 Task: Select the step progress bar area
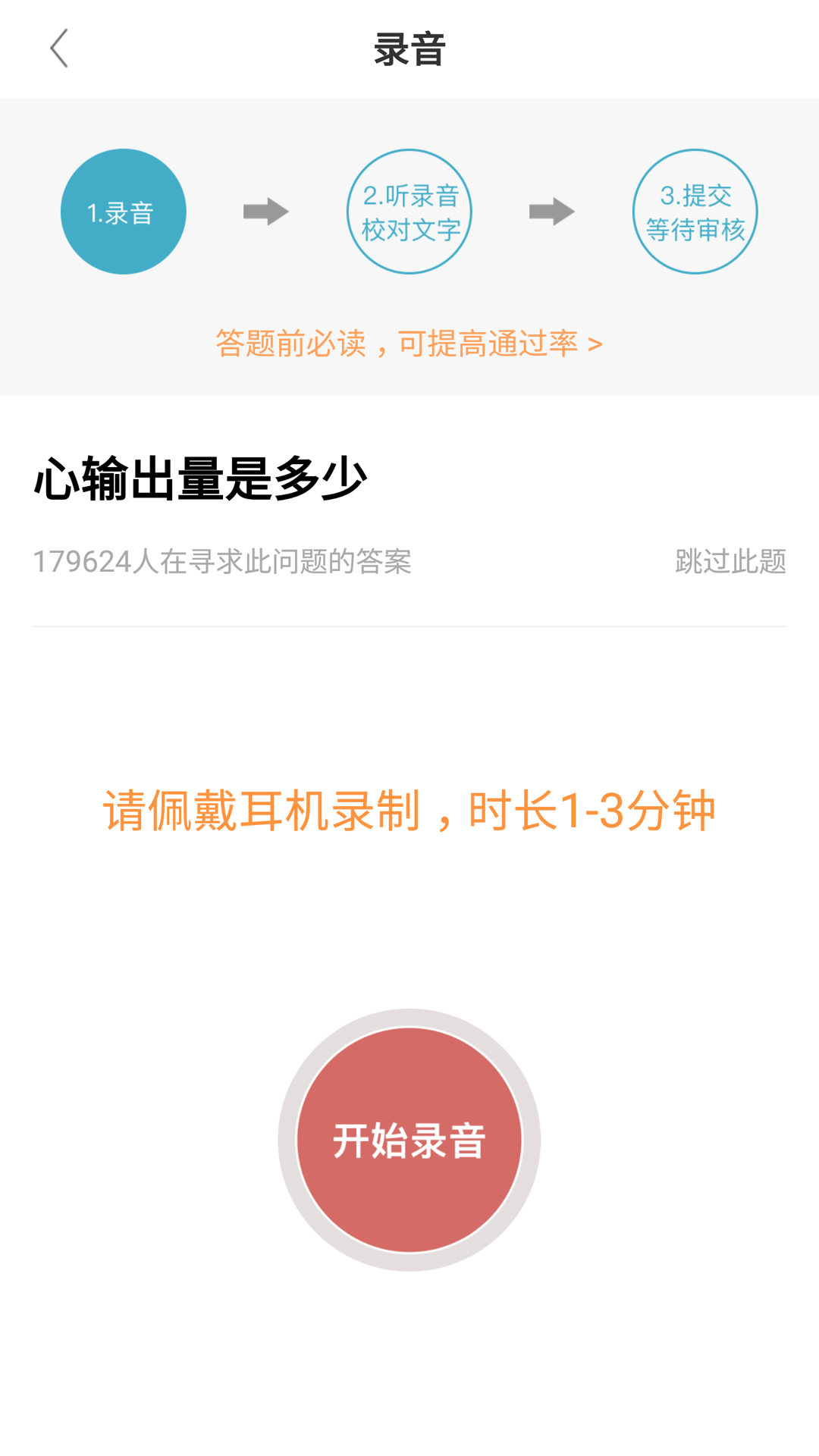tap(409, 211)
